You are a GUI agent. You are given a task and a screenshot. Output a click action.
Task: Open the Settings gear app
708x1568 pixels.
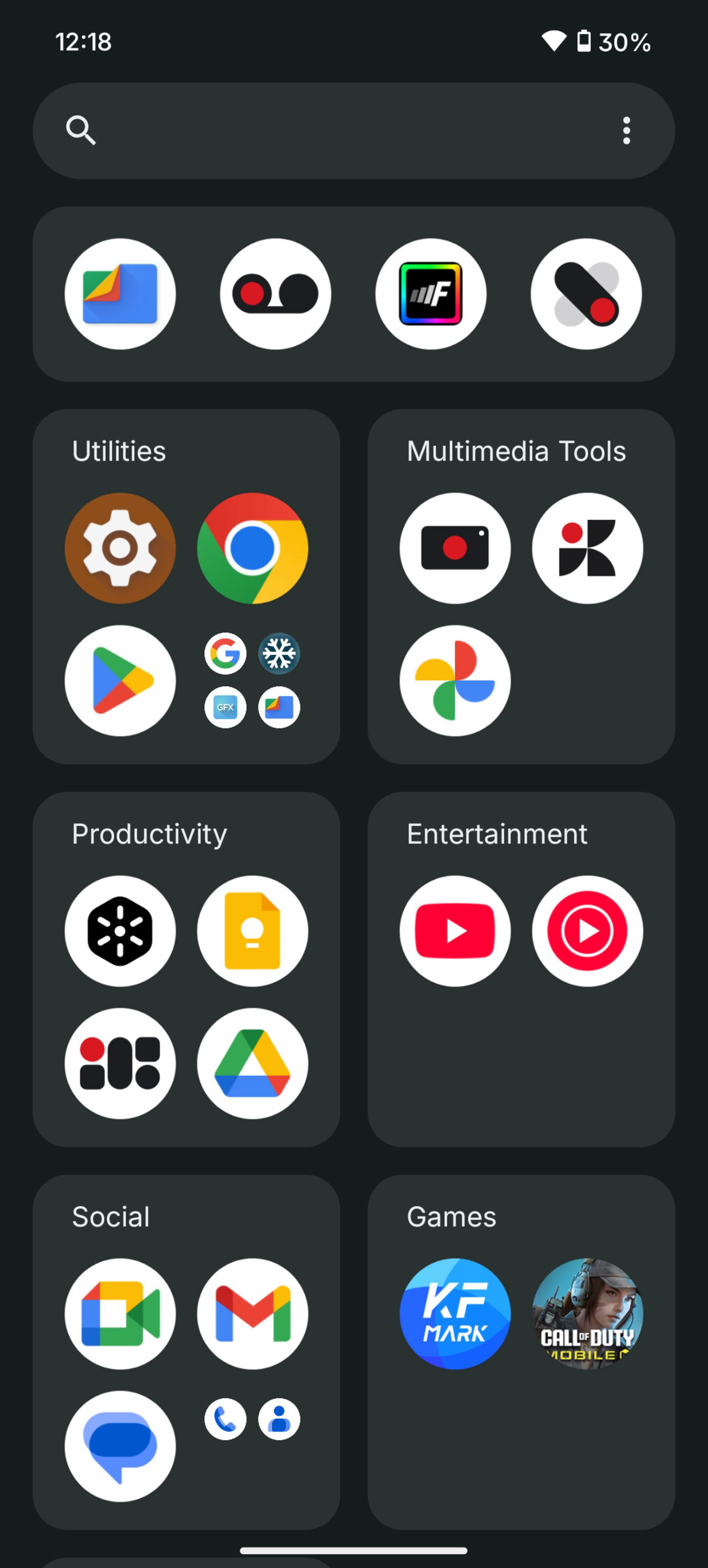tap(120, 548)
